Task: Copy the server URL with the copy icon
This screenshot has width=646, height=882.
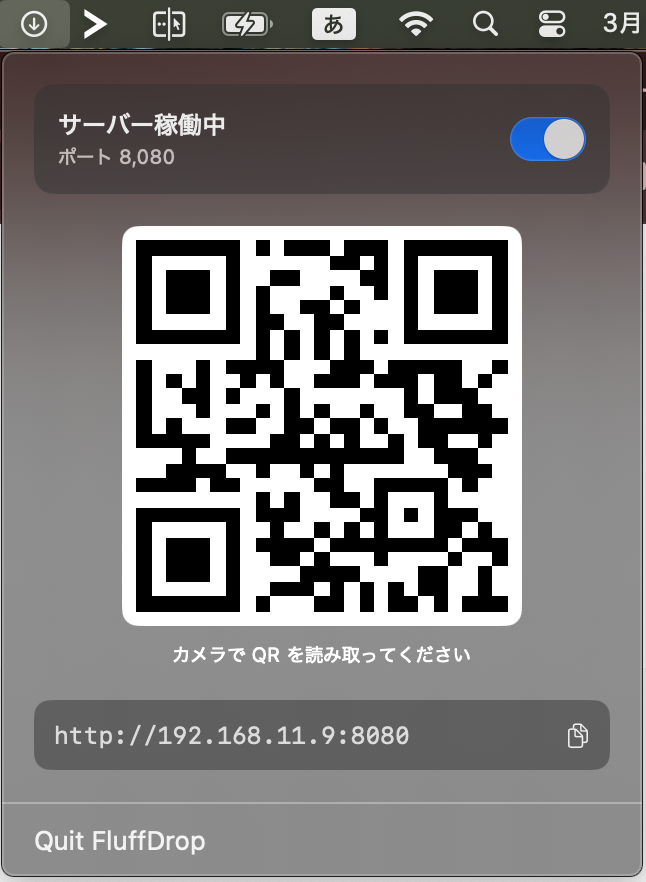Action: tap(577, 735)
